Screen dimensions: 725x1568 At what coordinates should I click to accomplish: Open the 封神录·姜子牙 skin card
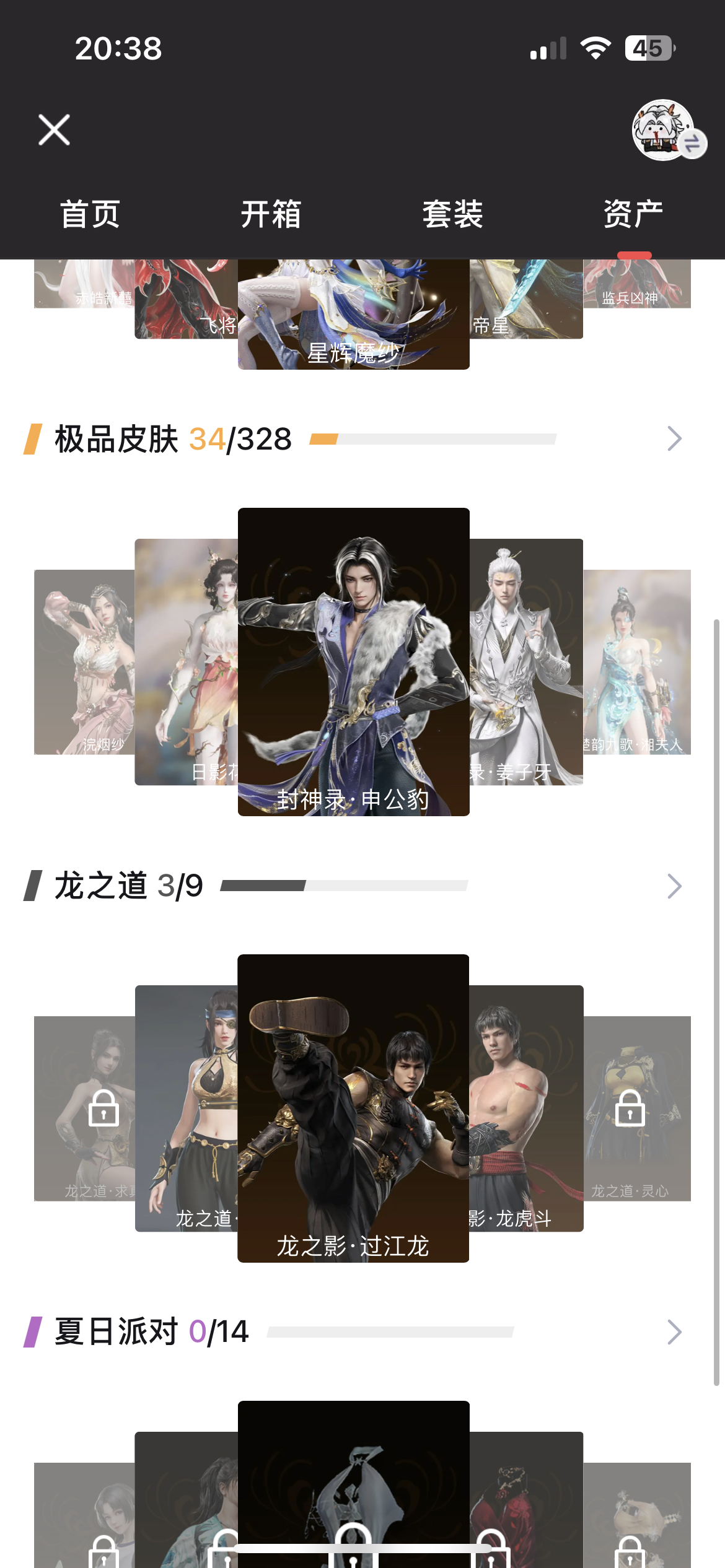point(527,661)
